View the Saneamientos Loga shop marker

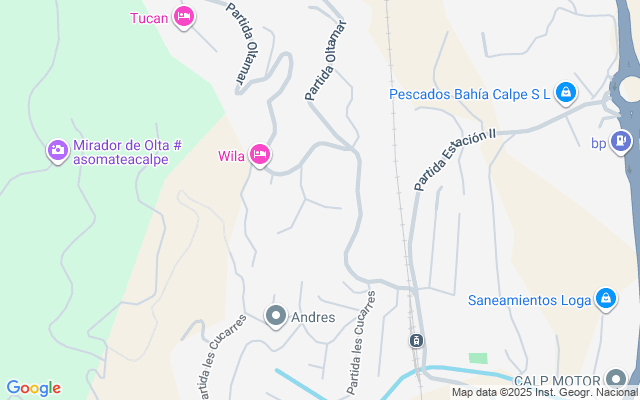(605, 298)
